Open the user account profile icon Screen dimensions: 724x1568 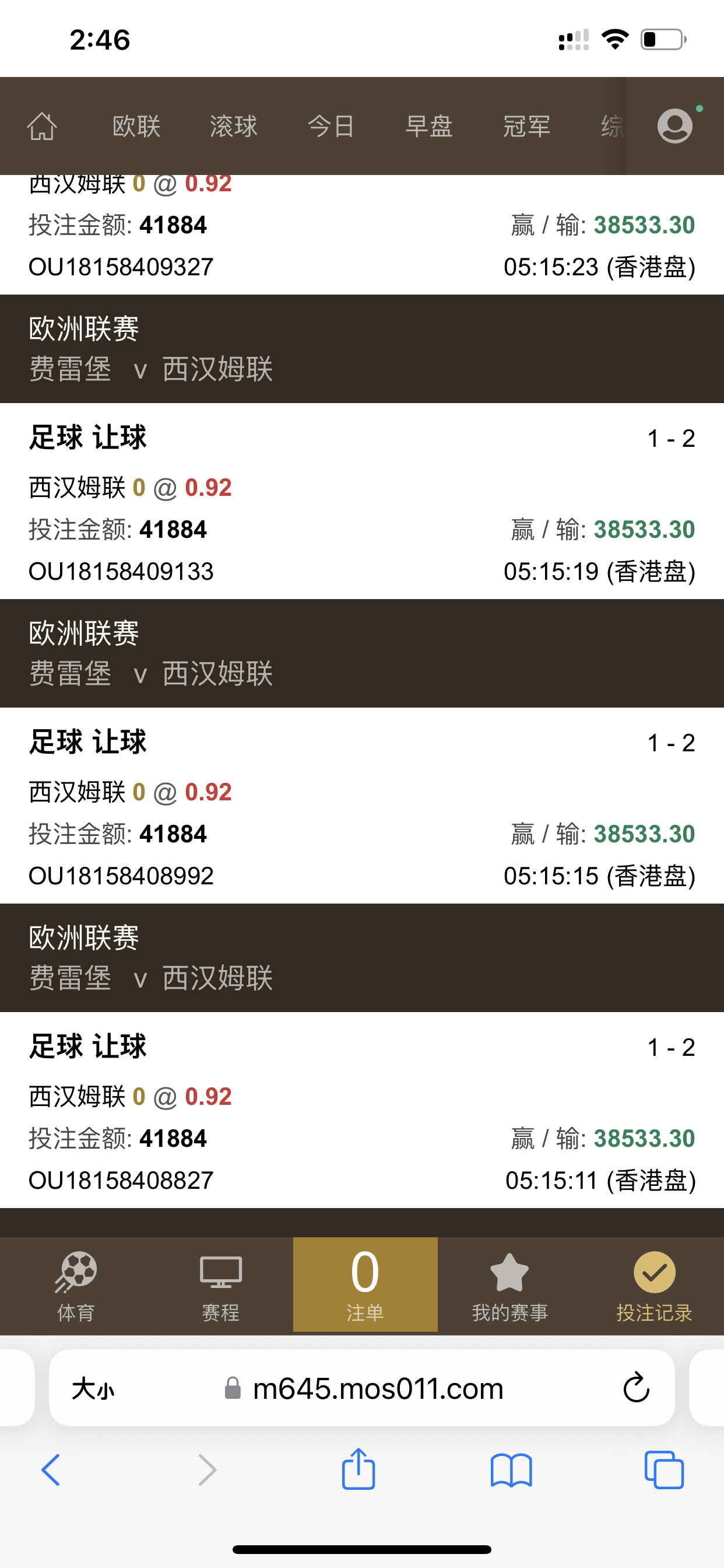674,126
